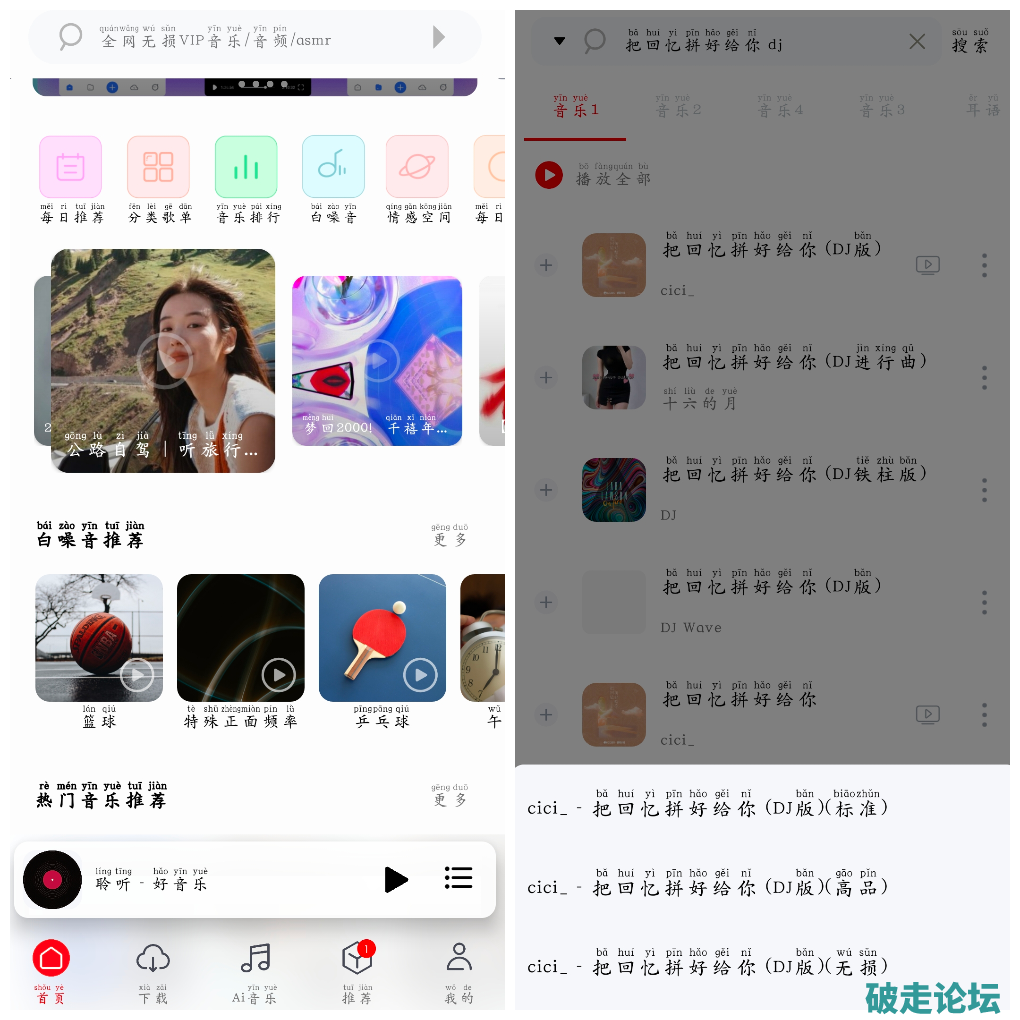Switch to the 下载 tab
This screenshot has height=1020, width=1020.
point(153,970)
